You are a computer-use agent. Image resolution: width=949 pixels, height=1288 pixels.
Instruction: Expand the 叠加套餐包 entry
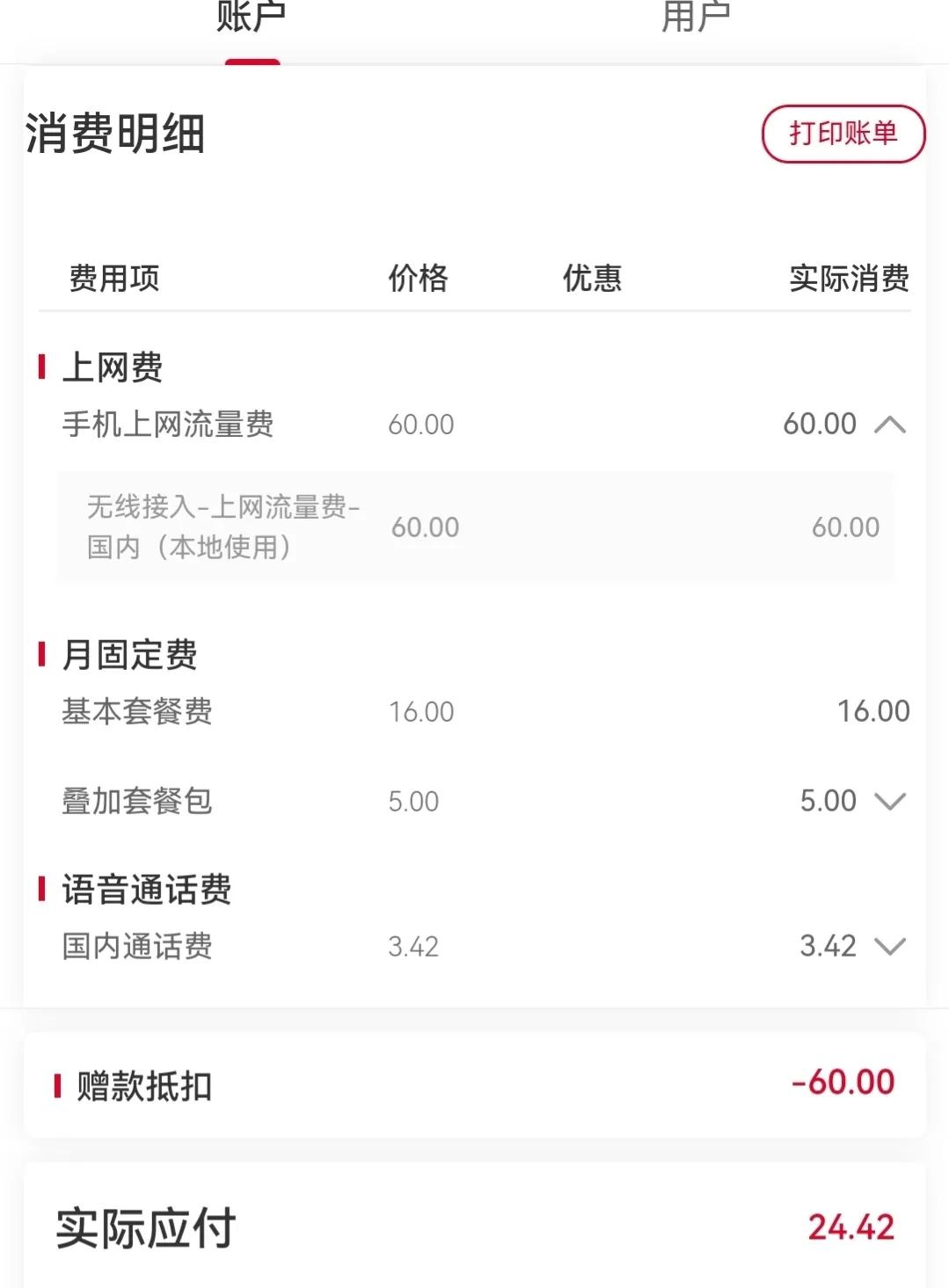click(892, 801)
